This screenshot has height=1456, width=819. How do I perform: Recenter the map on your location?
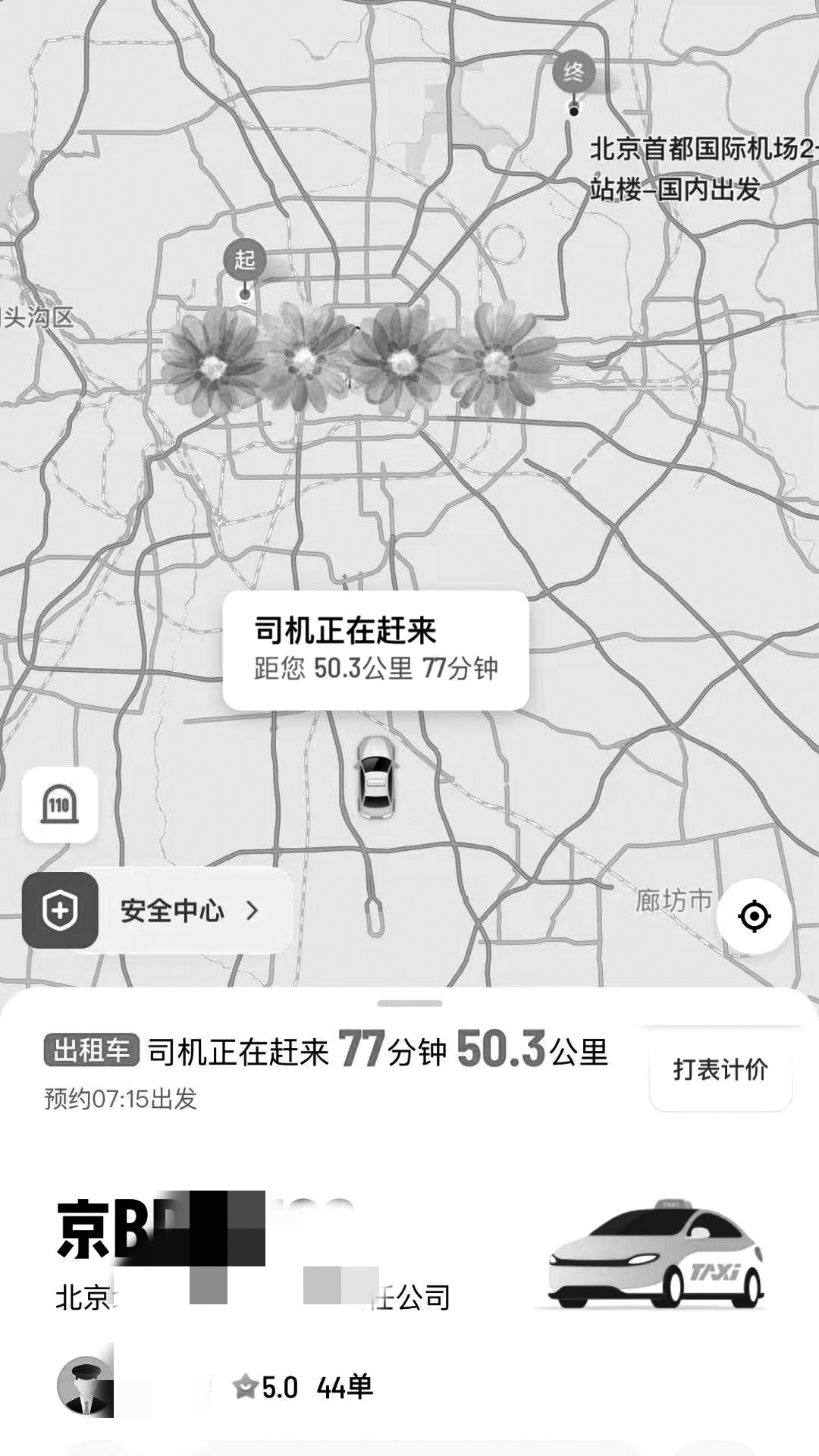point(754,916)
